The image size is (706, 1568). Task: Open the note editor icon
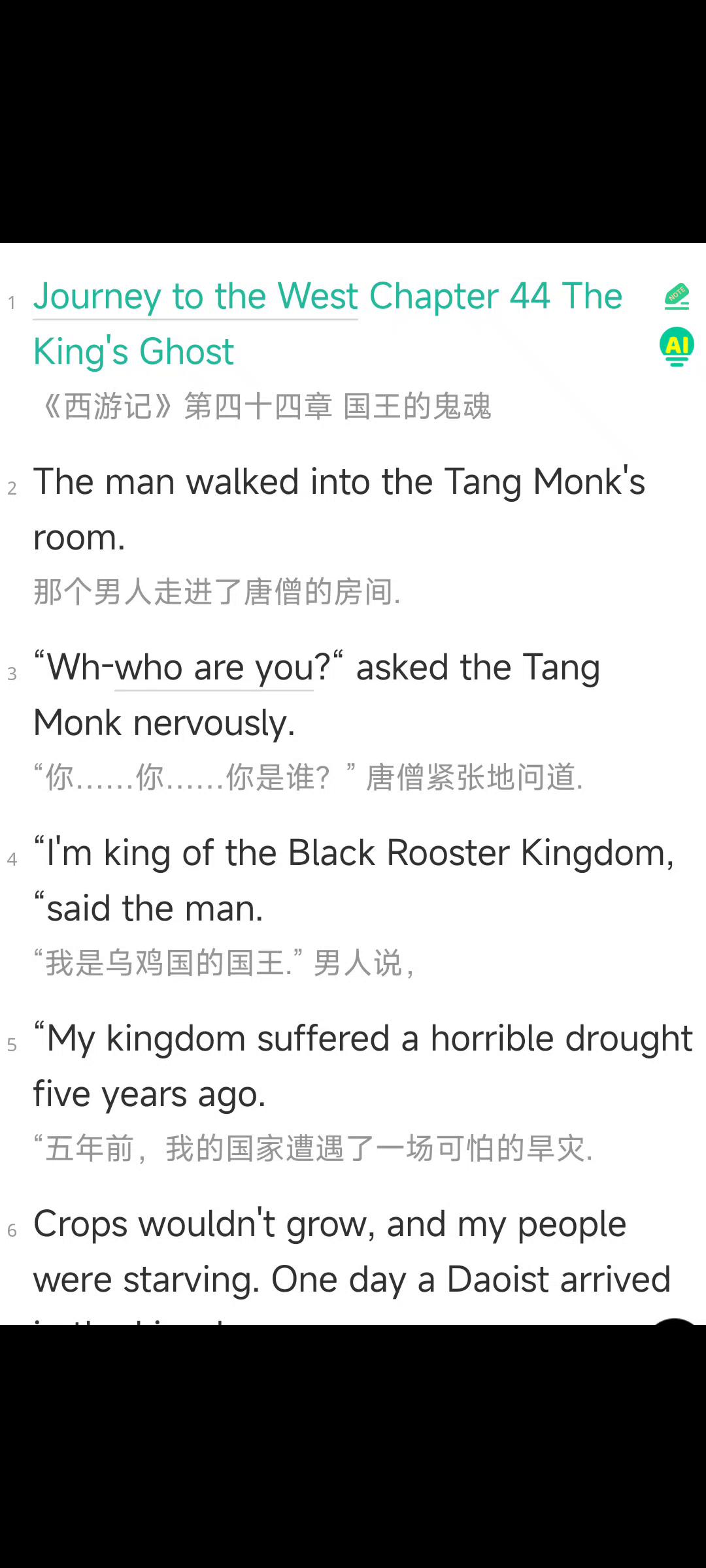point(677,297)
